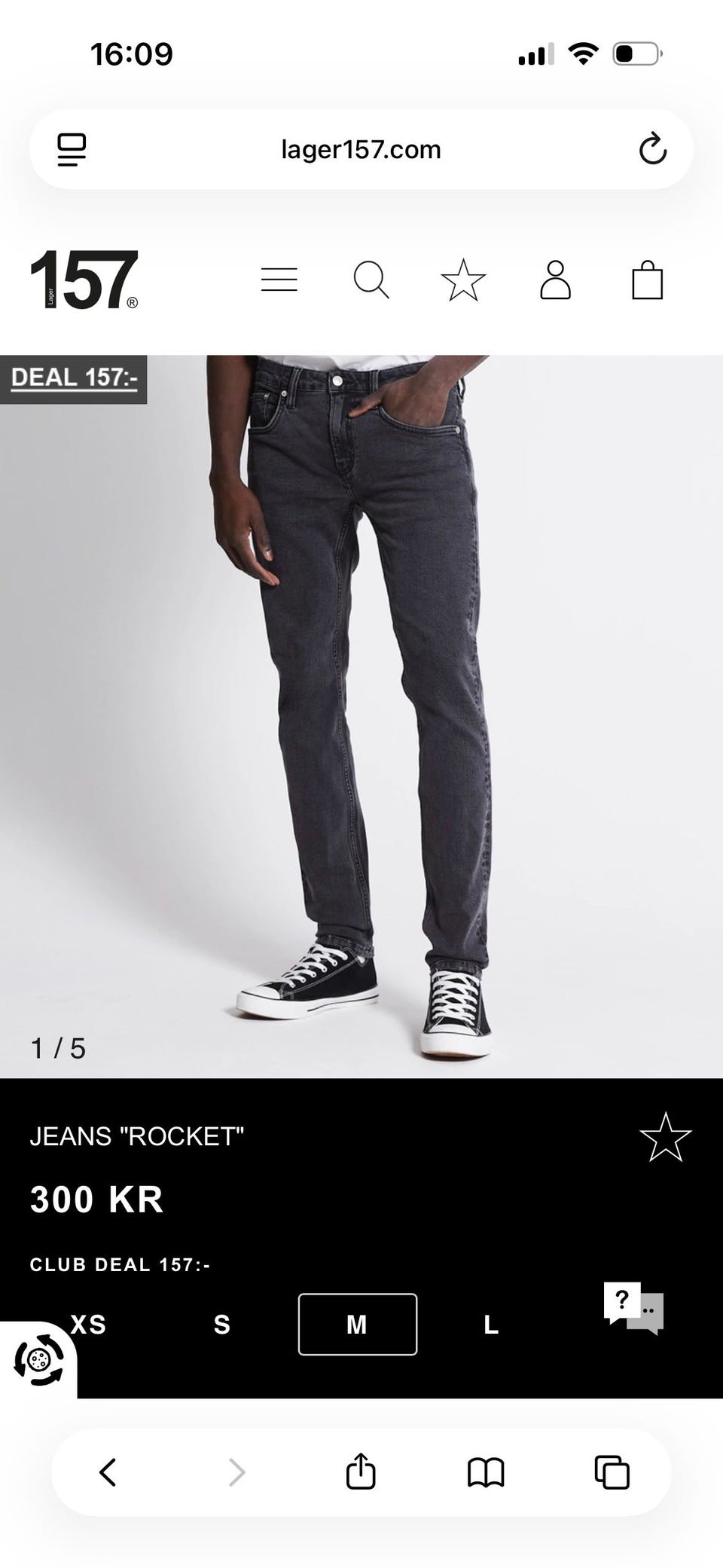Choose size M

pyautogui.click(x=358, y=1324)
